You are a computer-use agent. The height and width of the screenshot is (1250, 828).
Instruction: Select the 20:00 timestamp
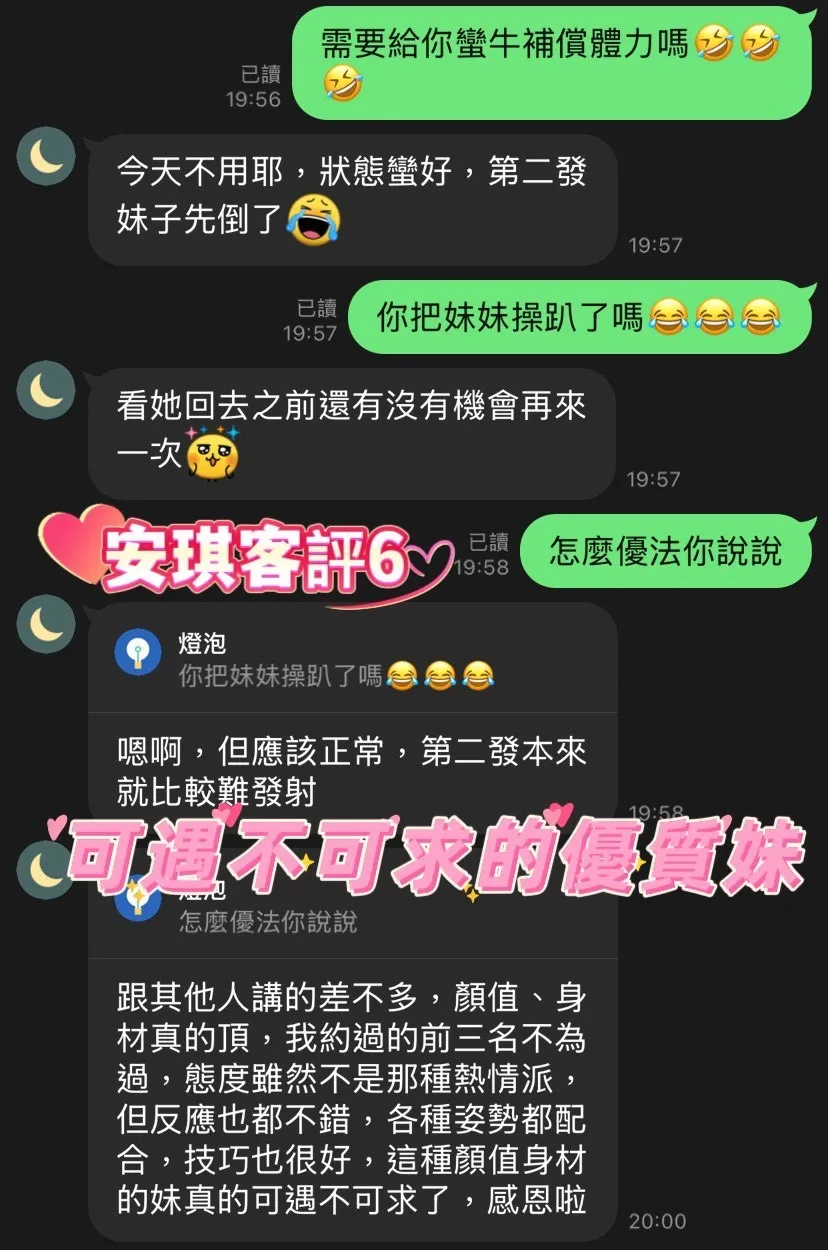pyautogui.click(x=659, y=1221)
